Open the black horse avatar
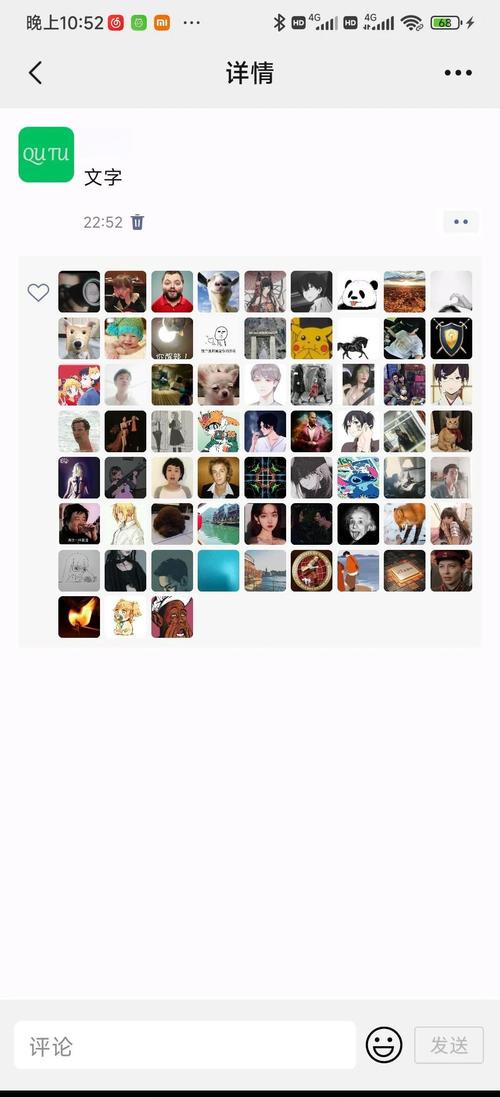This screenshot has height=1097, width=500. pos(358,338)
